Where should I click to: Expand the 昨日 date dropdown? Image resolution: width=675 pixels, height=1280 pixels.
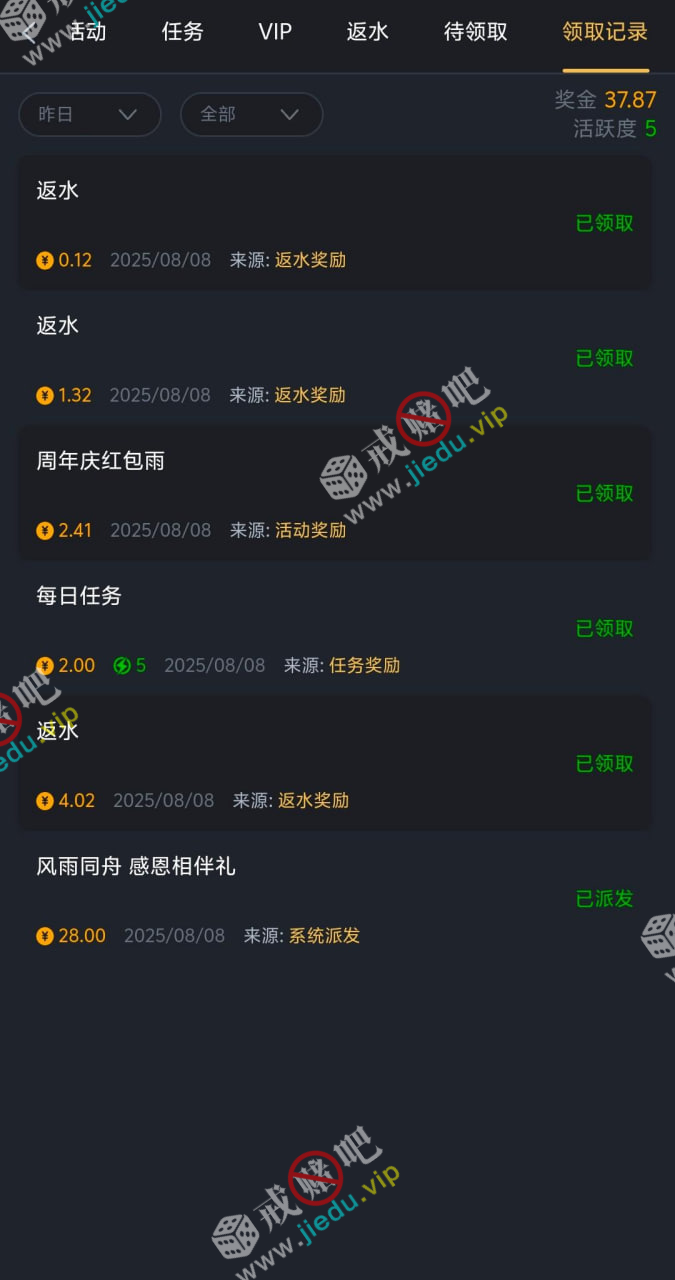90,114
